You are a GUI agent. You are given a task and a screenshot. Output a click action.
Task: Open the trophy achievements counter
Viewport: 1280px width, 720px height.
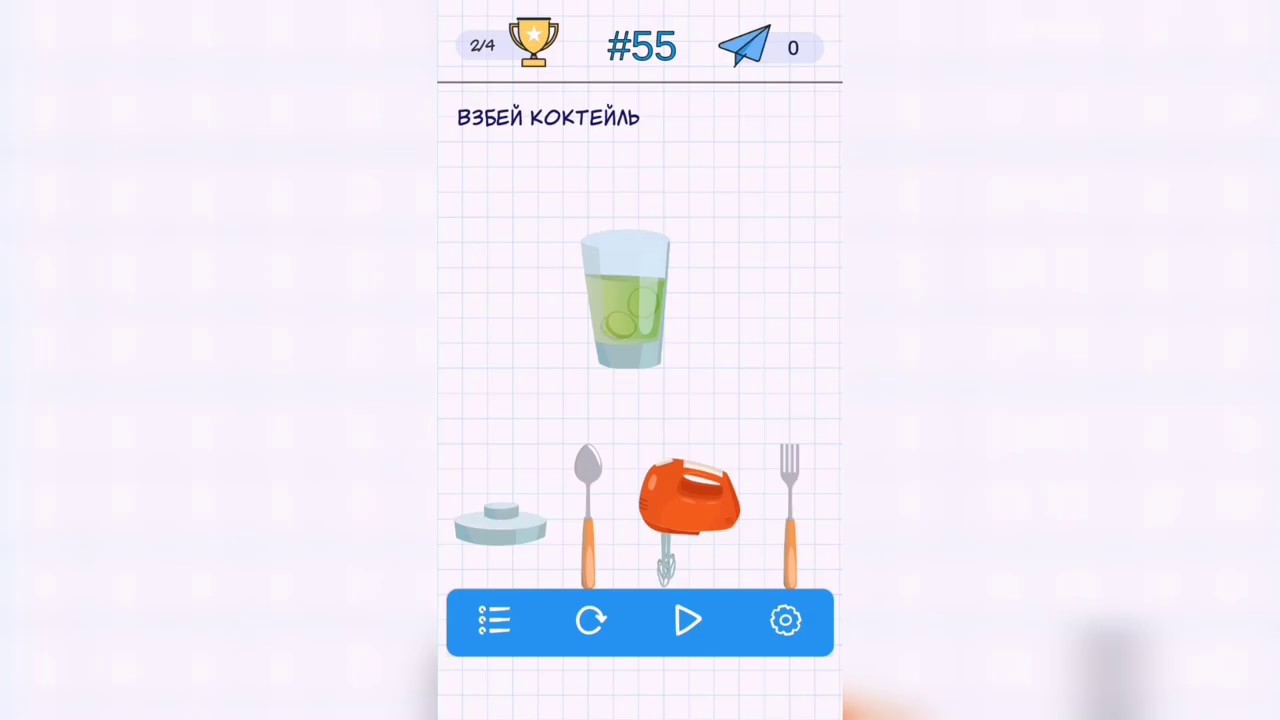(x=533, y=44)
